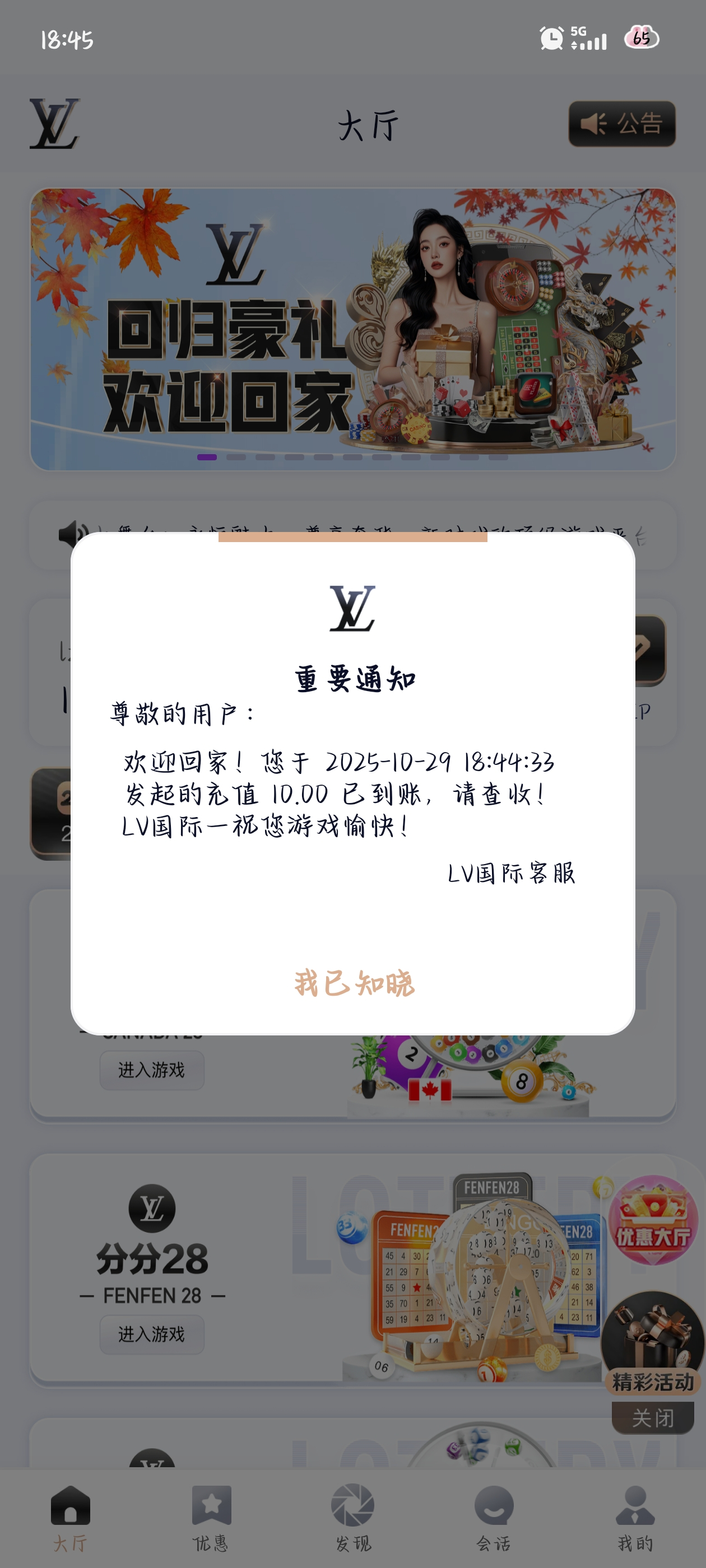
Task: Open the 公告 announcements button
Action: point(621,124)
